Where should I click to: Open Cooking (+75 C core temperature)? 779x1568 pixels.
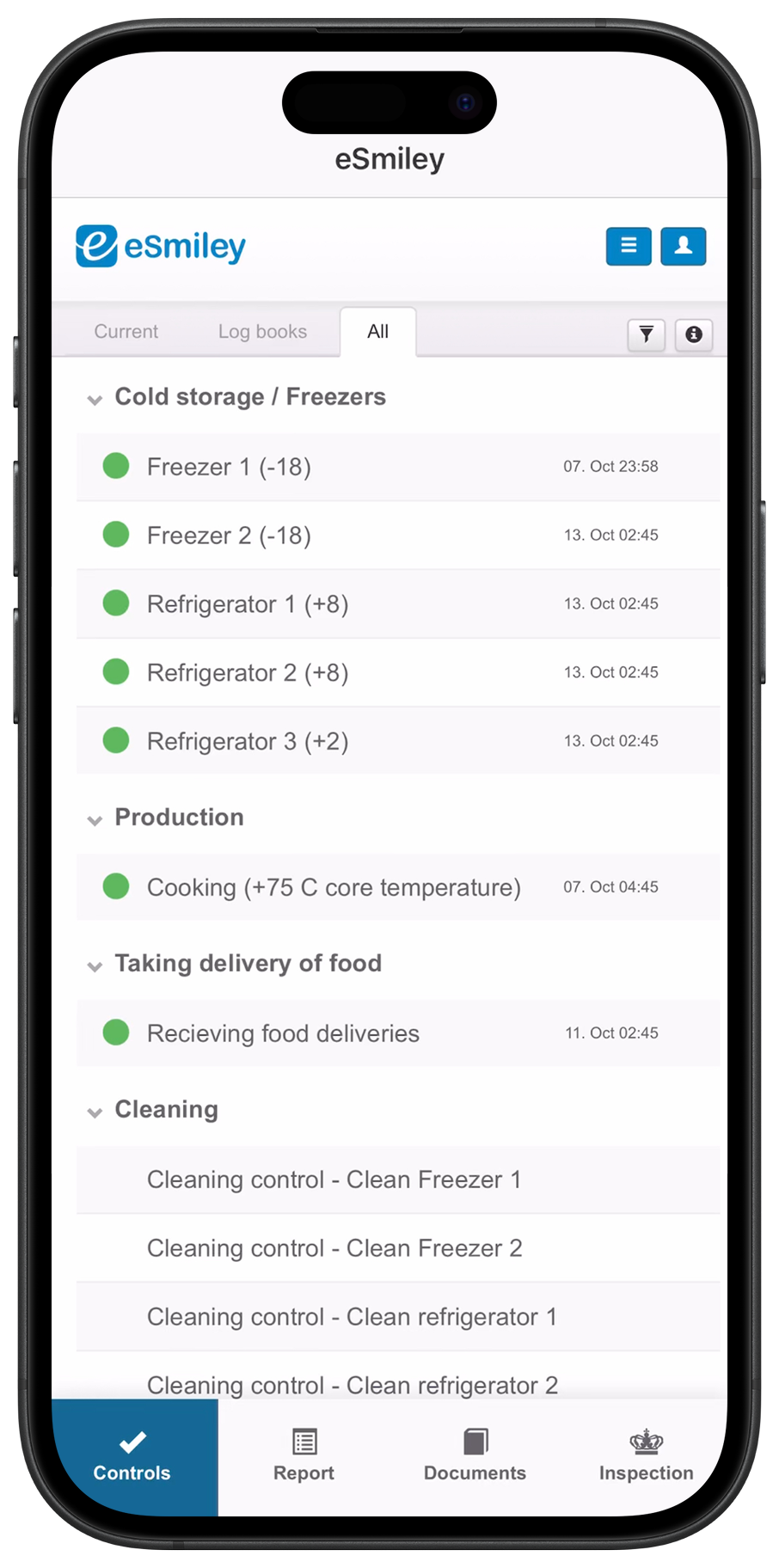tap(334, 888)
